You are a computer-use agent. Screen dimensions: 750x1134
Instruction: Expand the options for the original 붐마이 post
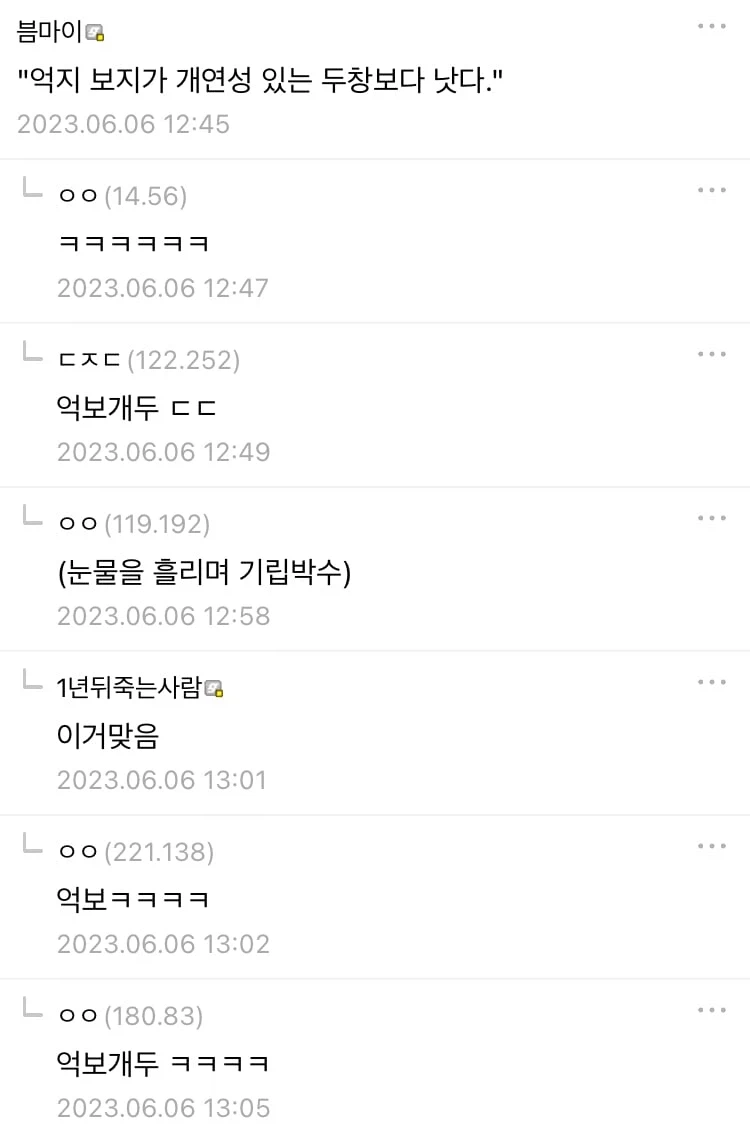713,25
